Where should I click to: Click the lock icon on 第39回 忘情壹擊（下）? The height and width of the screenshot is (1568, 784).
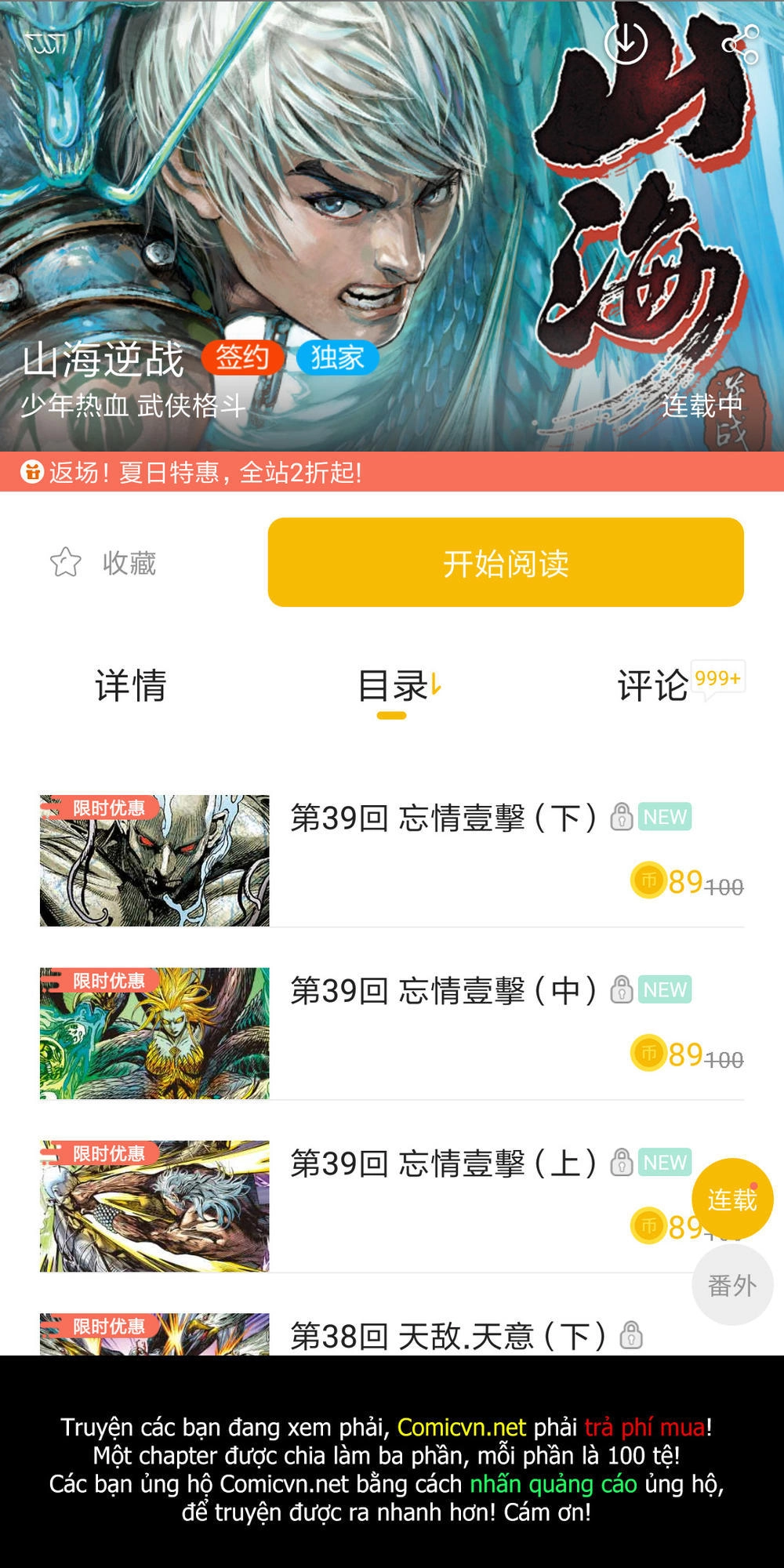pyautogui.click(x=622, y=817)
